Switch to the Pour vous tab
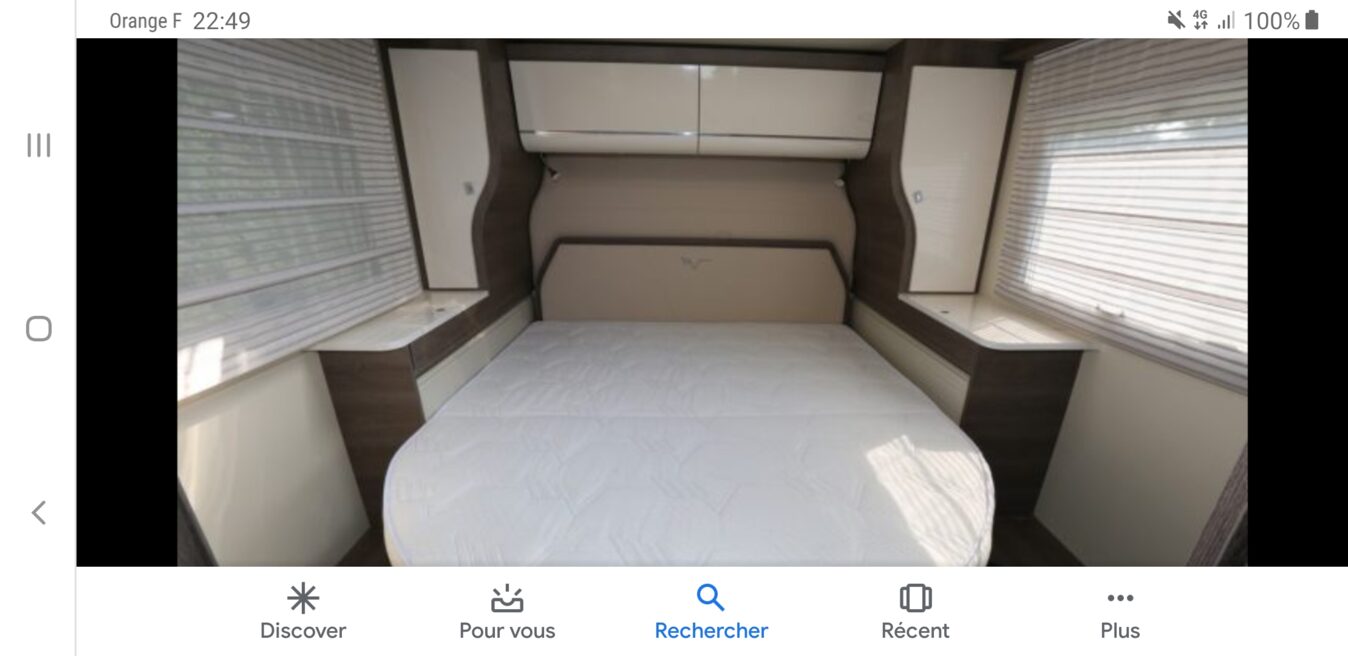 tap(507, 612)
